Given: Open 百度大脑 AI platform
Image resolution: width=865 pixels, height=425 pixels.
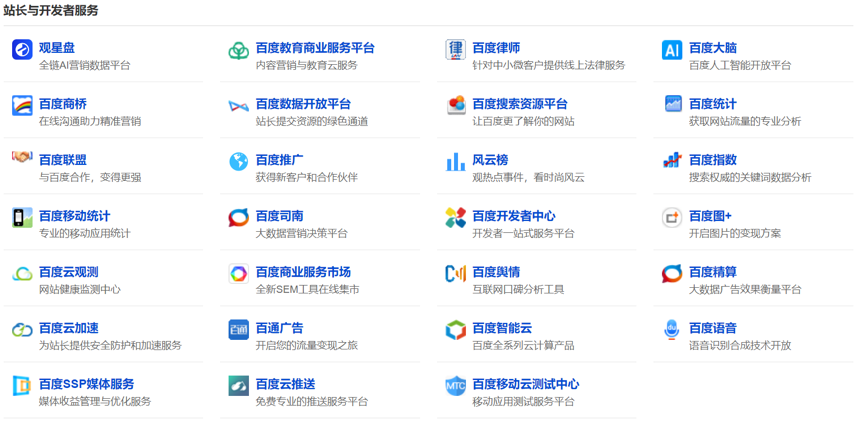Looking at the screenshot, I should tap(713, 48).
